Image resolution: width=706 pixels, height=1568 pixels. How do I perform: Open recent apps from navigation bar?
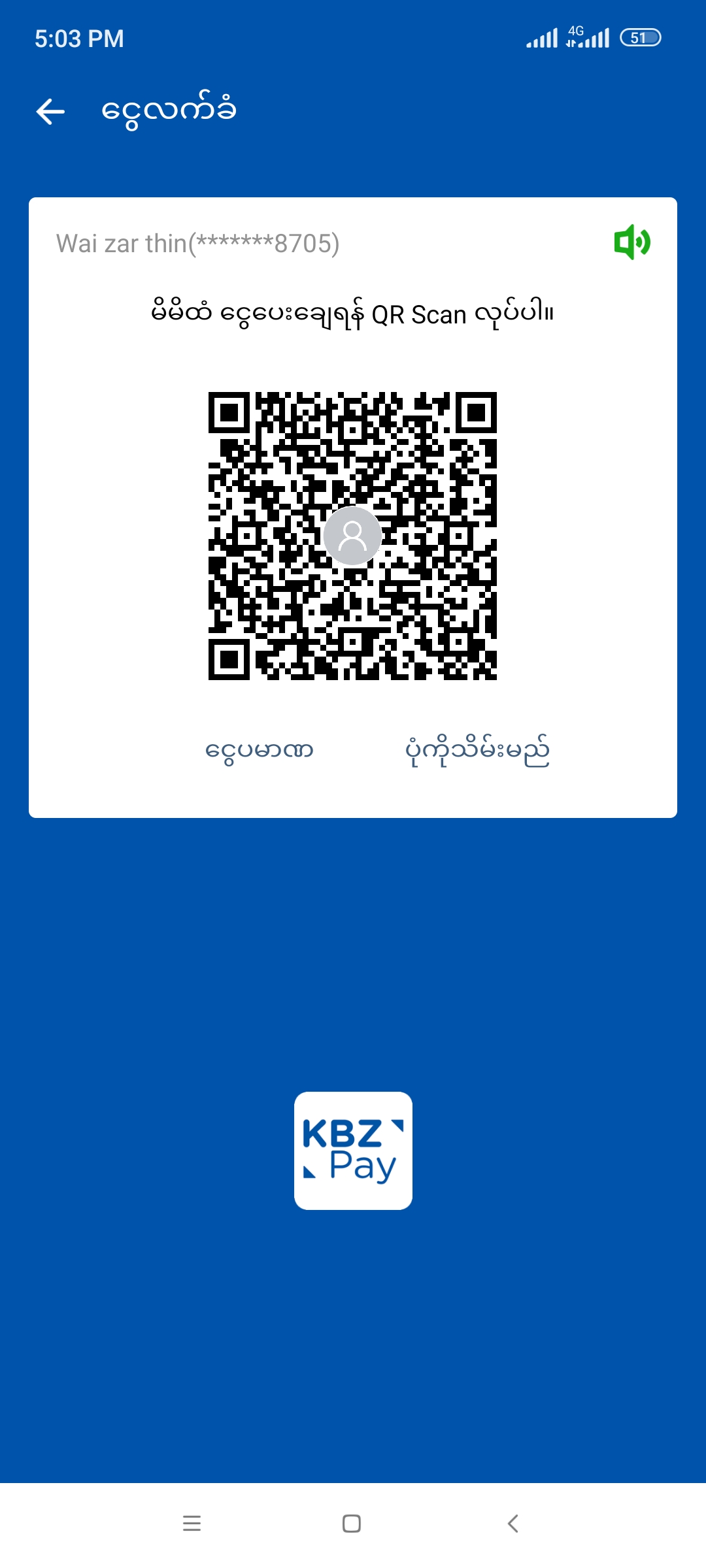192,1524
